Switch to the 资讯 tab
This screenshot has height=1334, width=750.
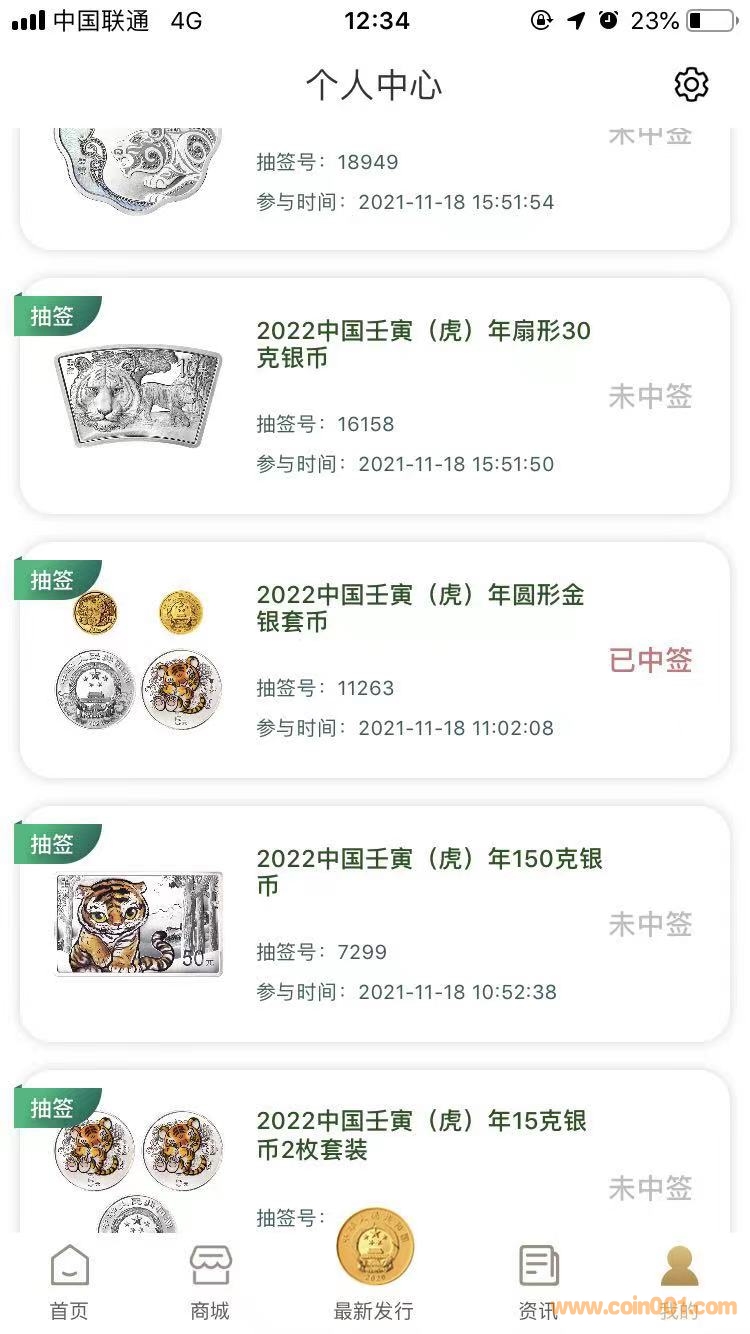(538, 1282)
